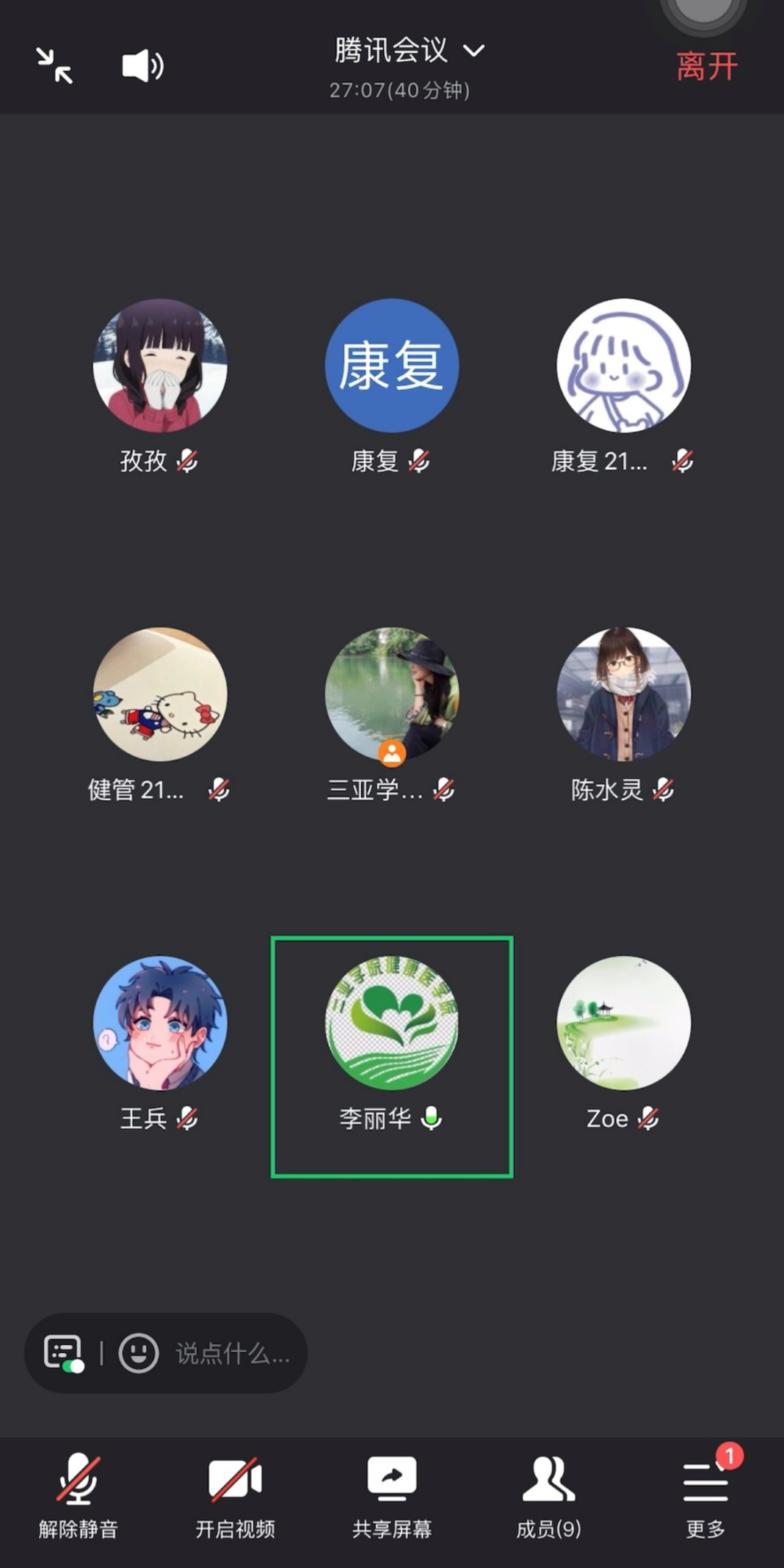Expand the 腾讯会议 meeting info dropdown

coord(408,51)
